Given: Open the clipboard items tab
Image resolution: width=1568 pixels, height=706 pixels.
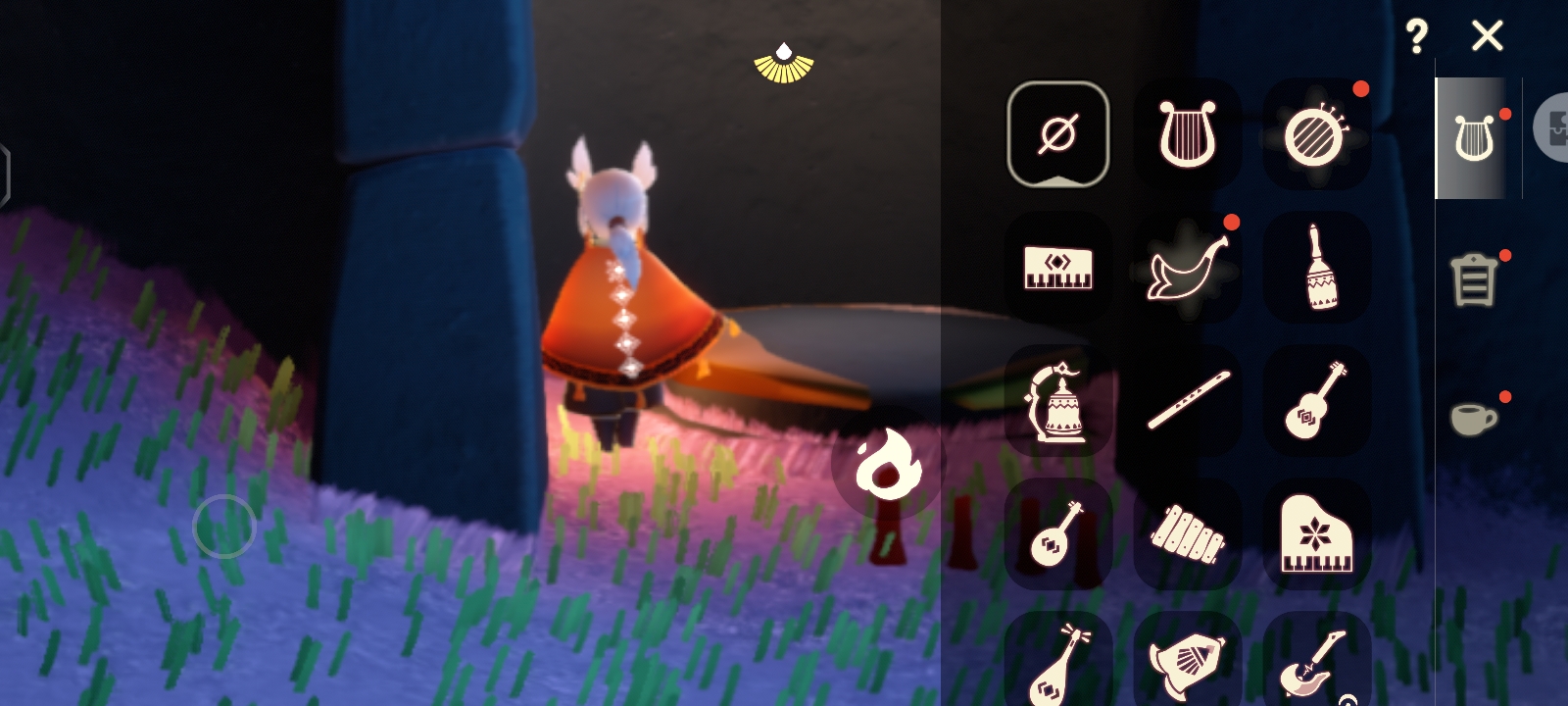Looking at the screenshot, I should pyautogui.click(x=1473, y=280).
